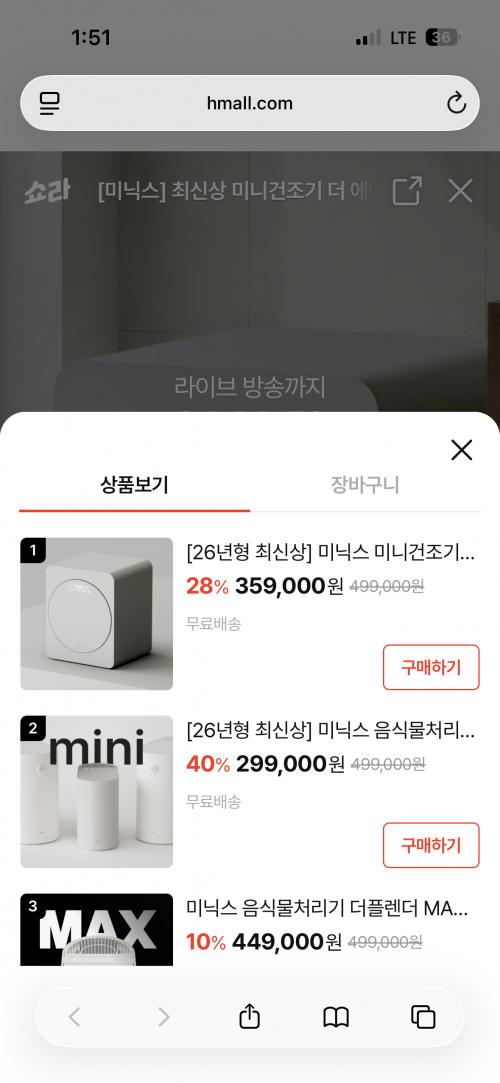Open Safari bookmarks
The height and width of the screenshot is (1083, 500).
click(336, 1017)
